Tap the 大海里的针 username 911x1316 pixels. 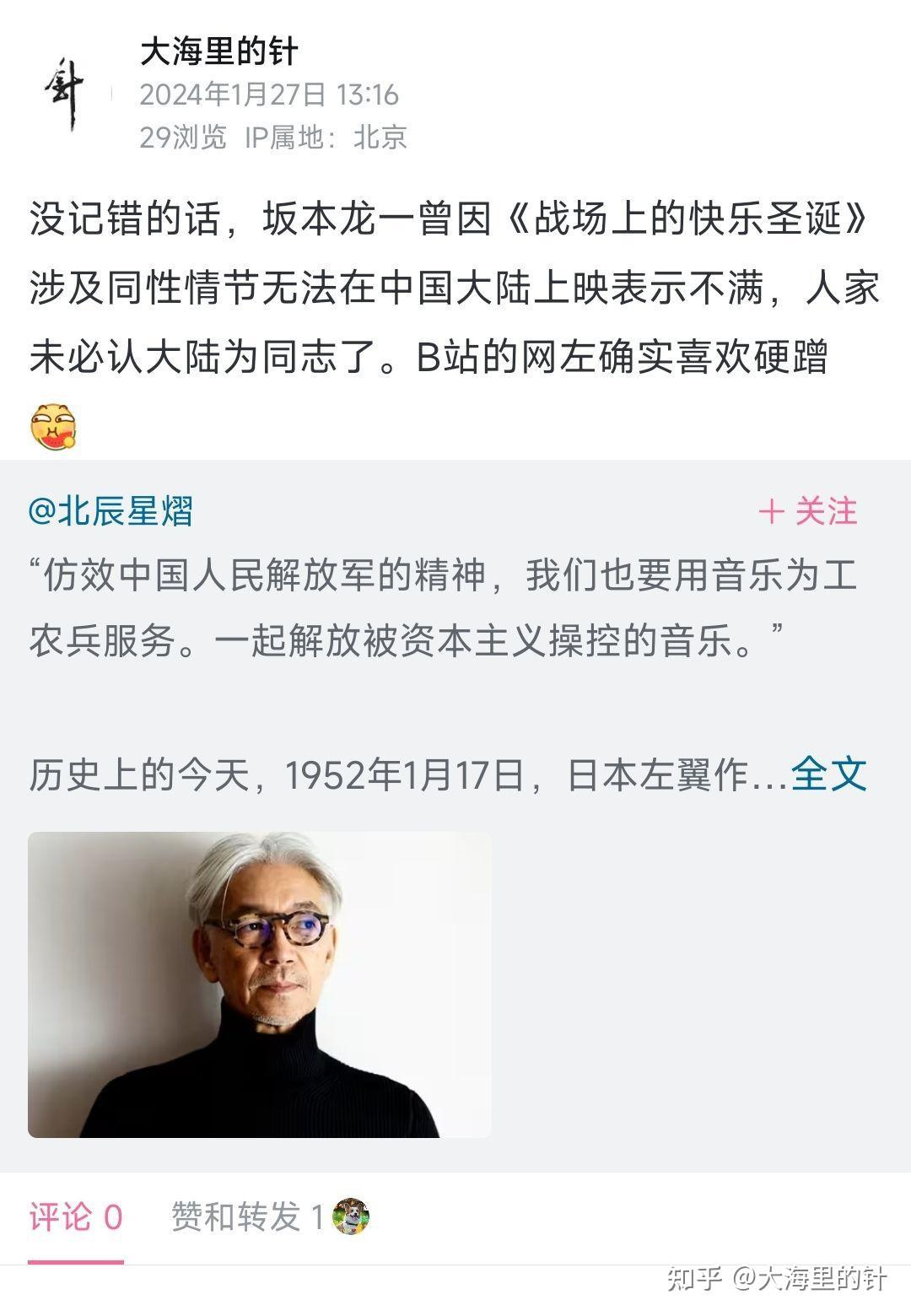(x=218, y=52)
